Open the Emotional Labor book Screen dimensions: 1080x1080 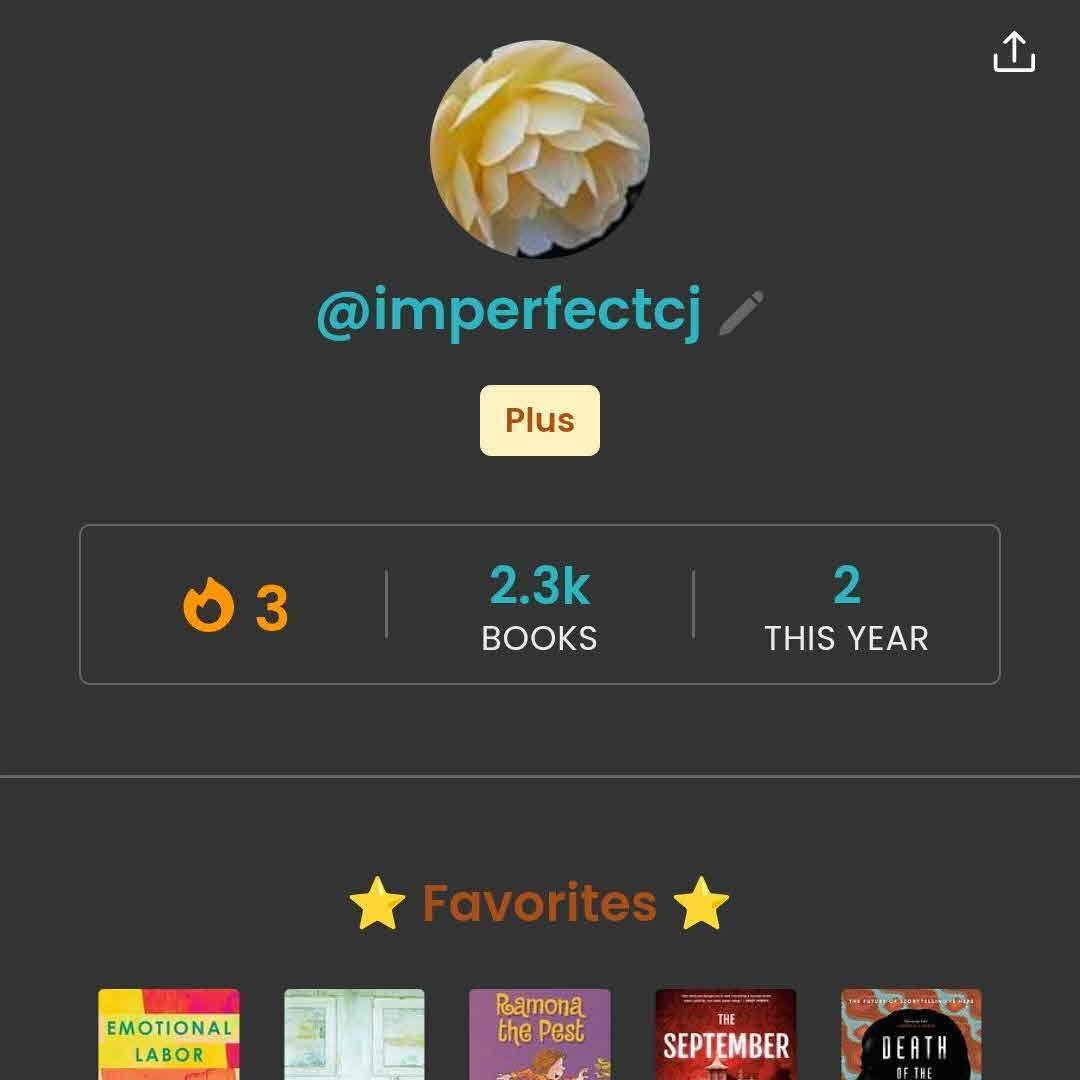[x=169, y=1035]
